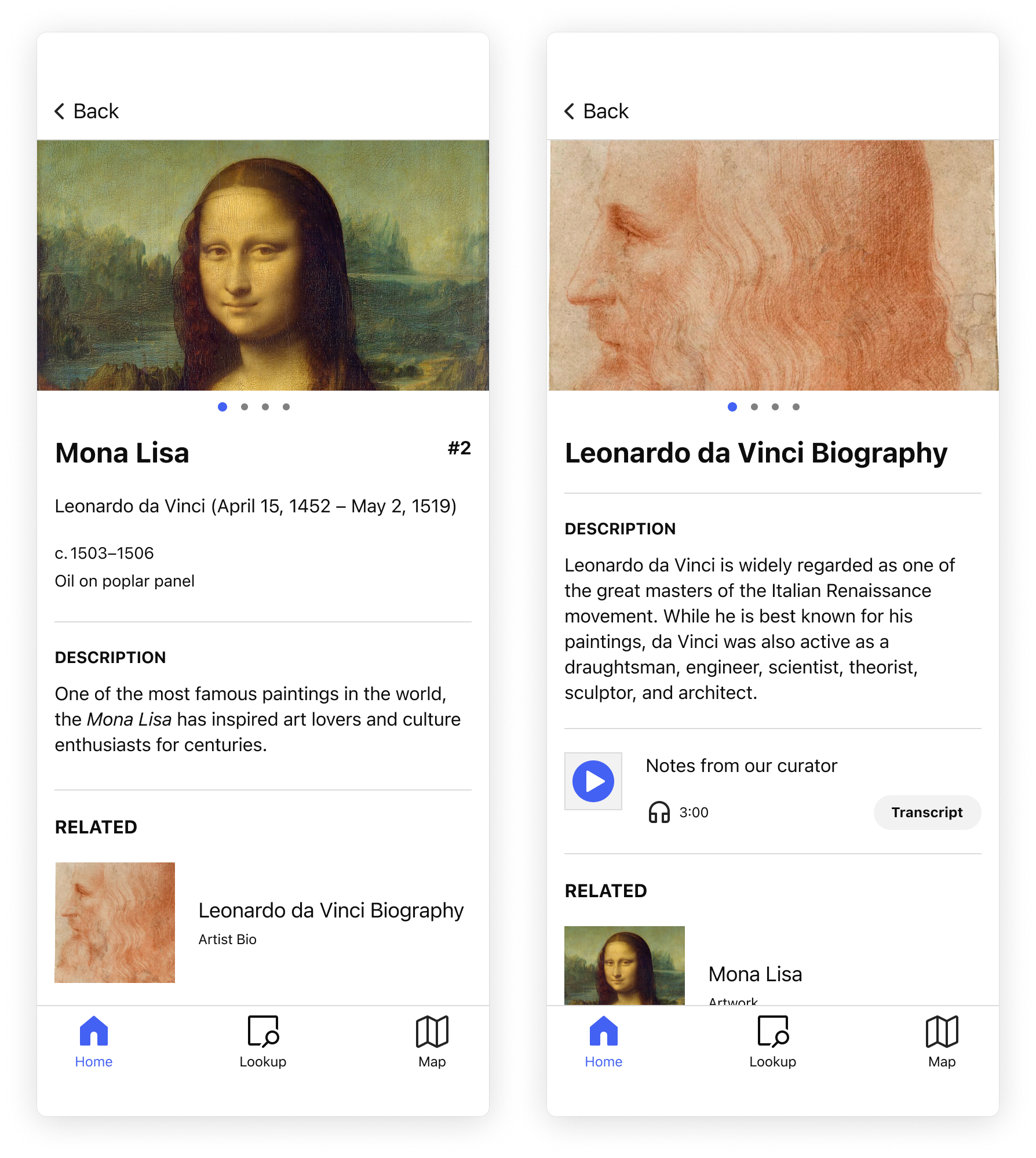The height and width of the screenshot is (1158, 1036).
Task: Select Home tab on Biography screen
Action: (x=603, y=1042)
